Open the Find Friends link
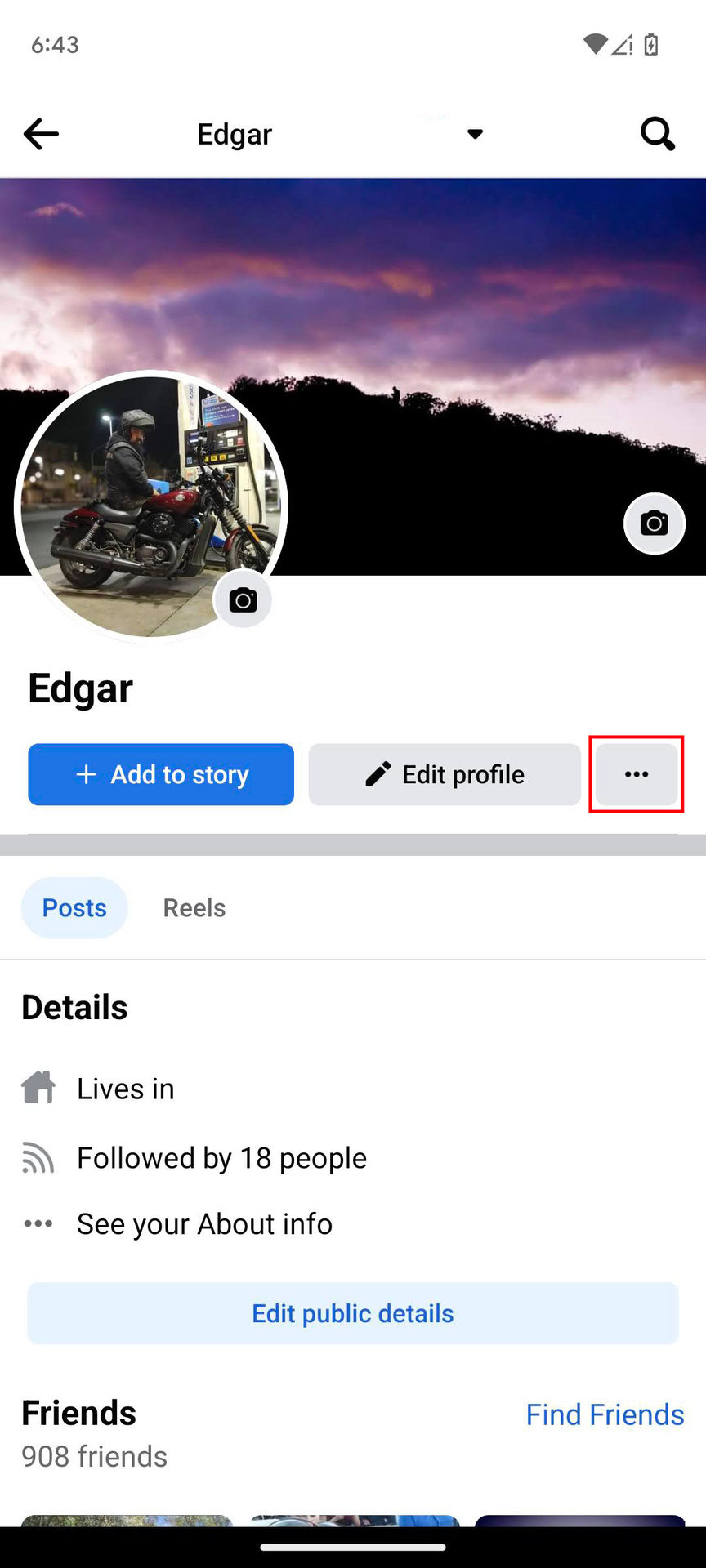The image size is (706, 1568). (605, 1414)
